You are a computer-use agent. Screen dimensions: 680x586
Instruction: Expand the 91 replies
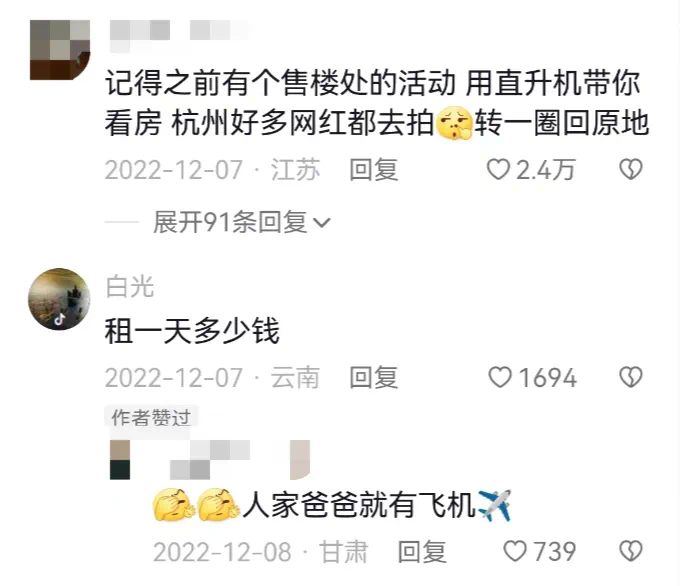[241, 222]
